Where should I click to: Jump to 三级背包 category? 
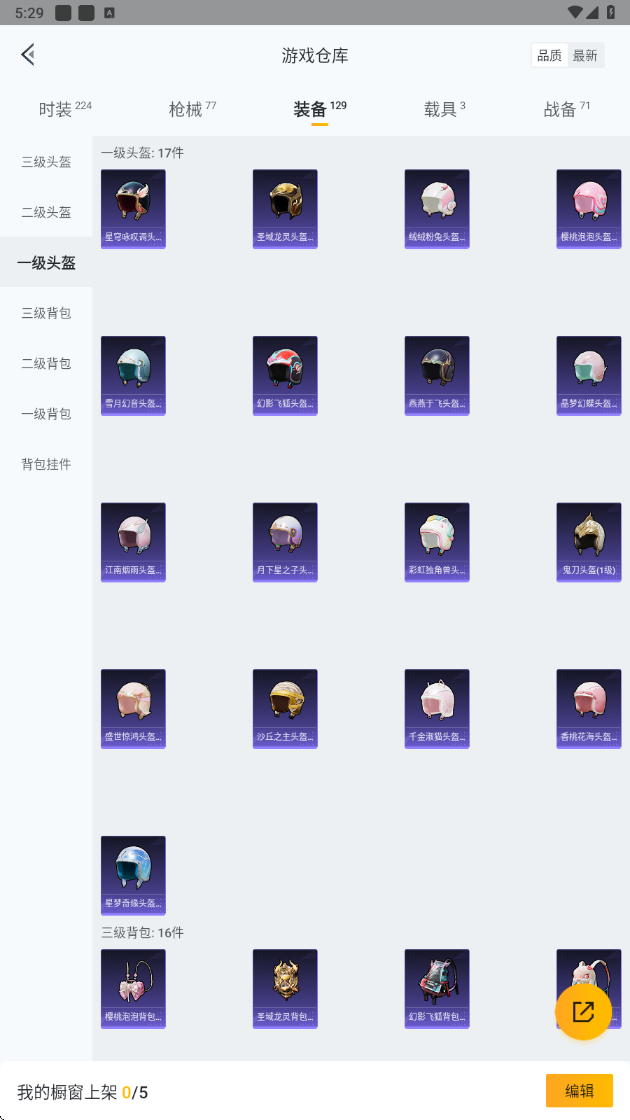(x=46, y=313)
